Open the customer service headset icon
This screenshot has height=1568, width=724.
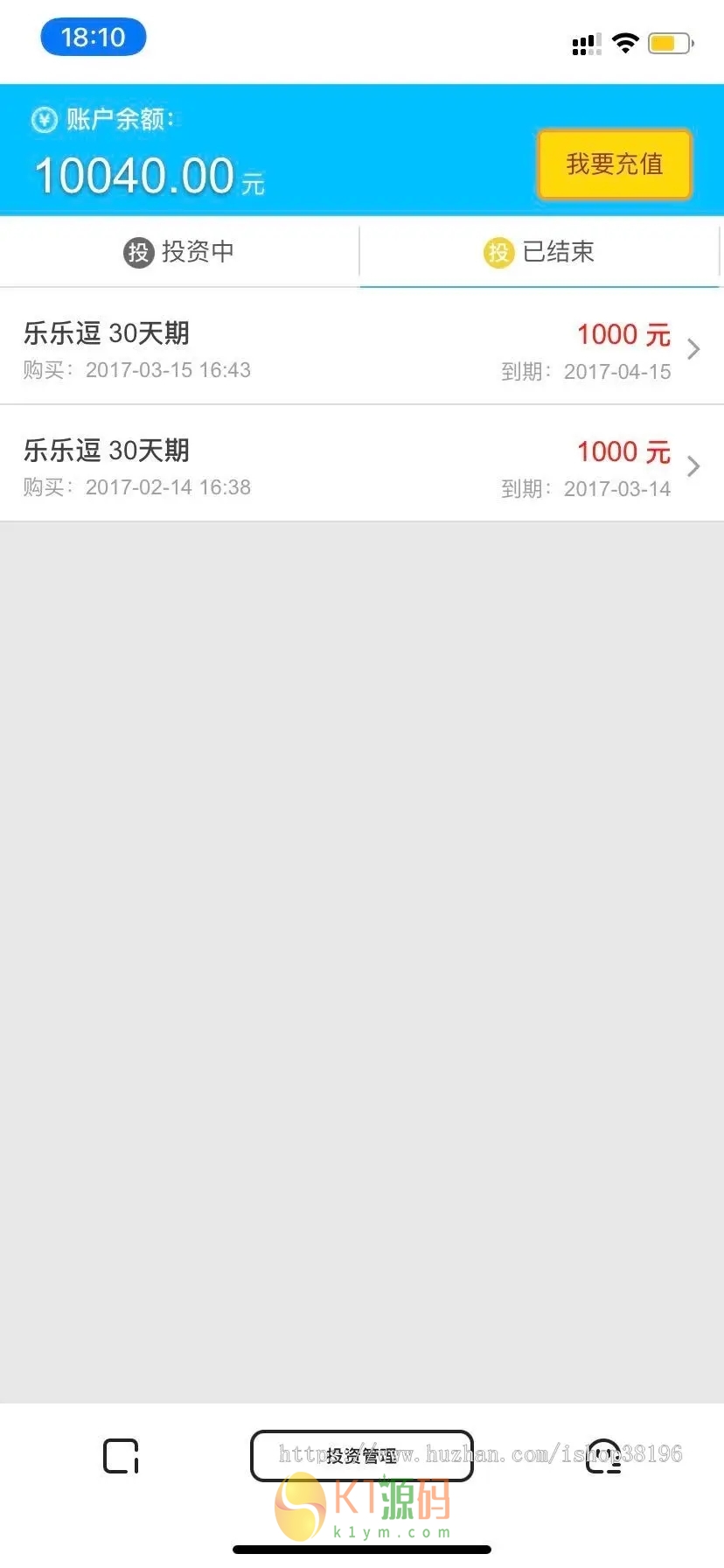pos(603,1456)
